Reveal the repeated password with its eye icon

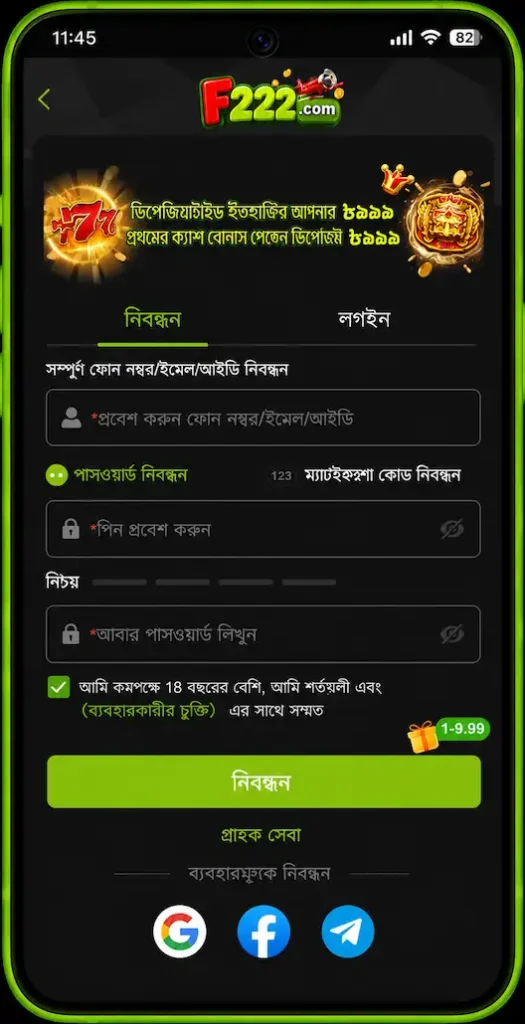pos(452,634)
